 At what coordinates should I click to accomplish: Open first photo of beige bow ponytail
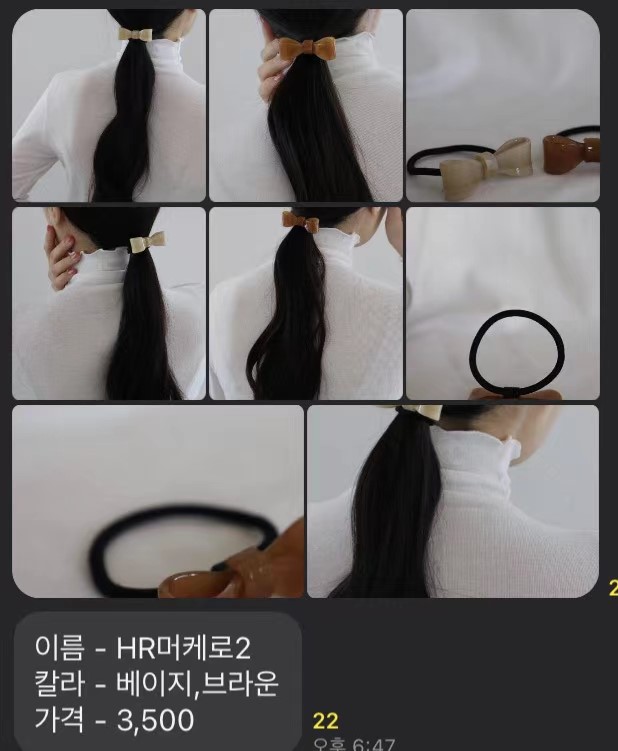coord(109,106)
